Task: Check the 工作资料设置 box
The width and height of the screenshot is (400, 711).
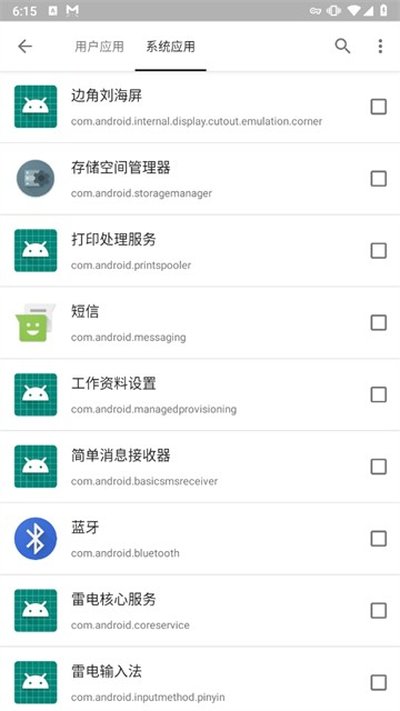Action: point(379,394)
